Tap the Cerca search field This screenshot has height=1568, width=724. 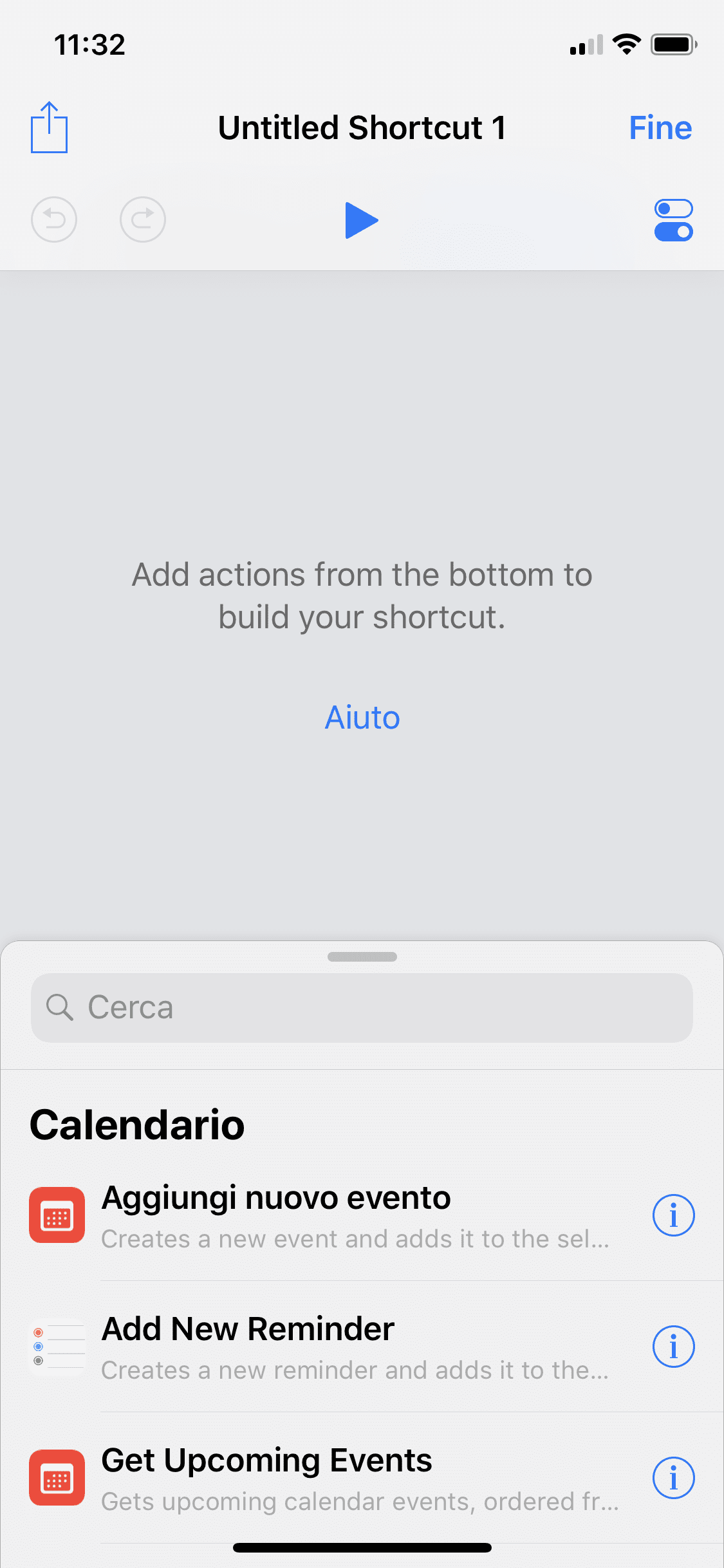[x=362, y=1007]
